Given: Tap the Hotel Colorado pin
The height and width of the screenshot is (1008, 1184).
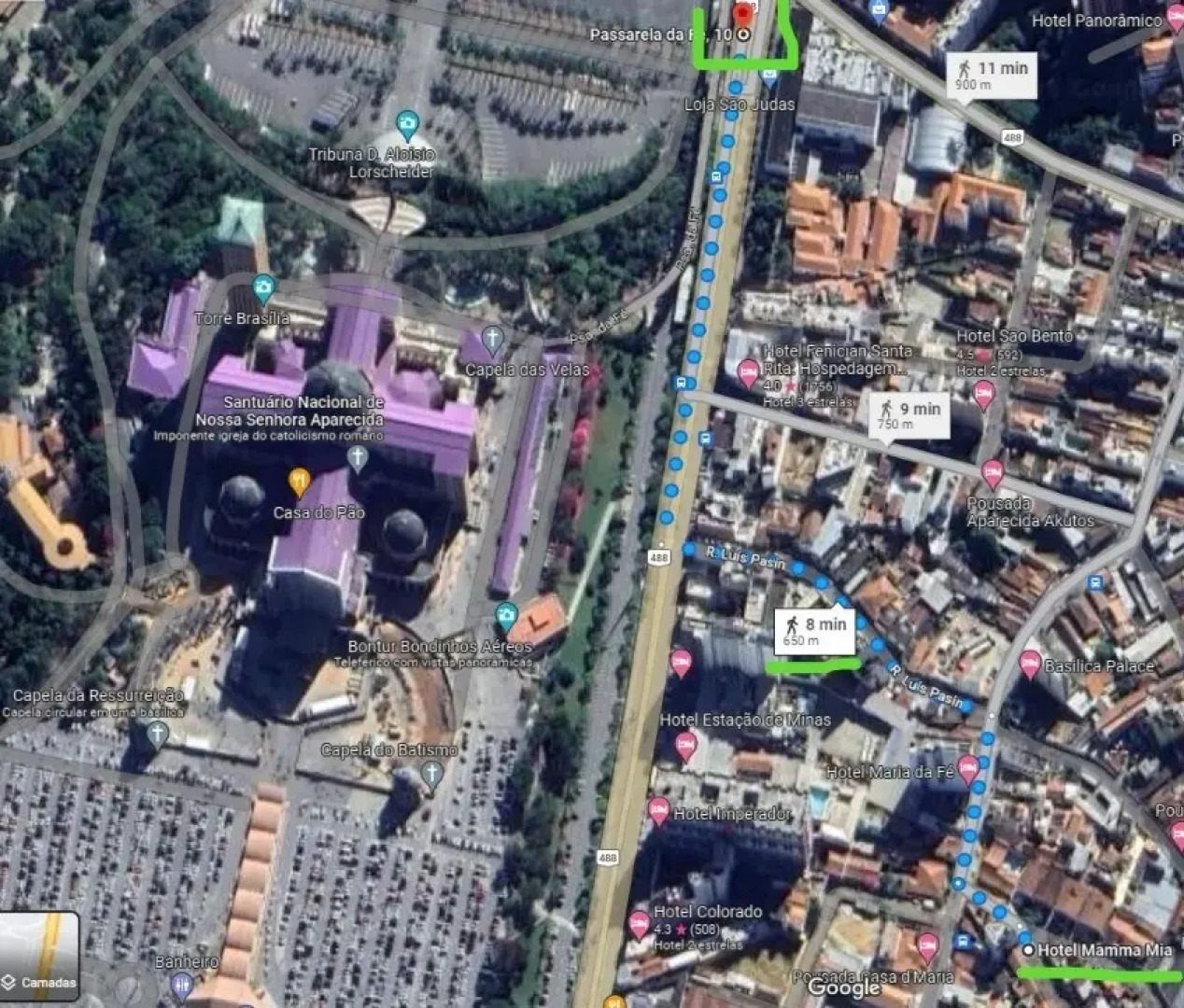Looking at the screenshot, I should [x=640, y=923].
